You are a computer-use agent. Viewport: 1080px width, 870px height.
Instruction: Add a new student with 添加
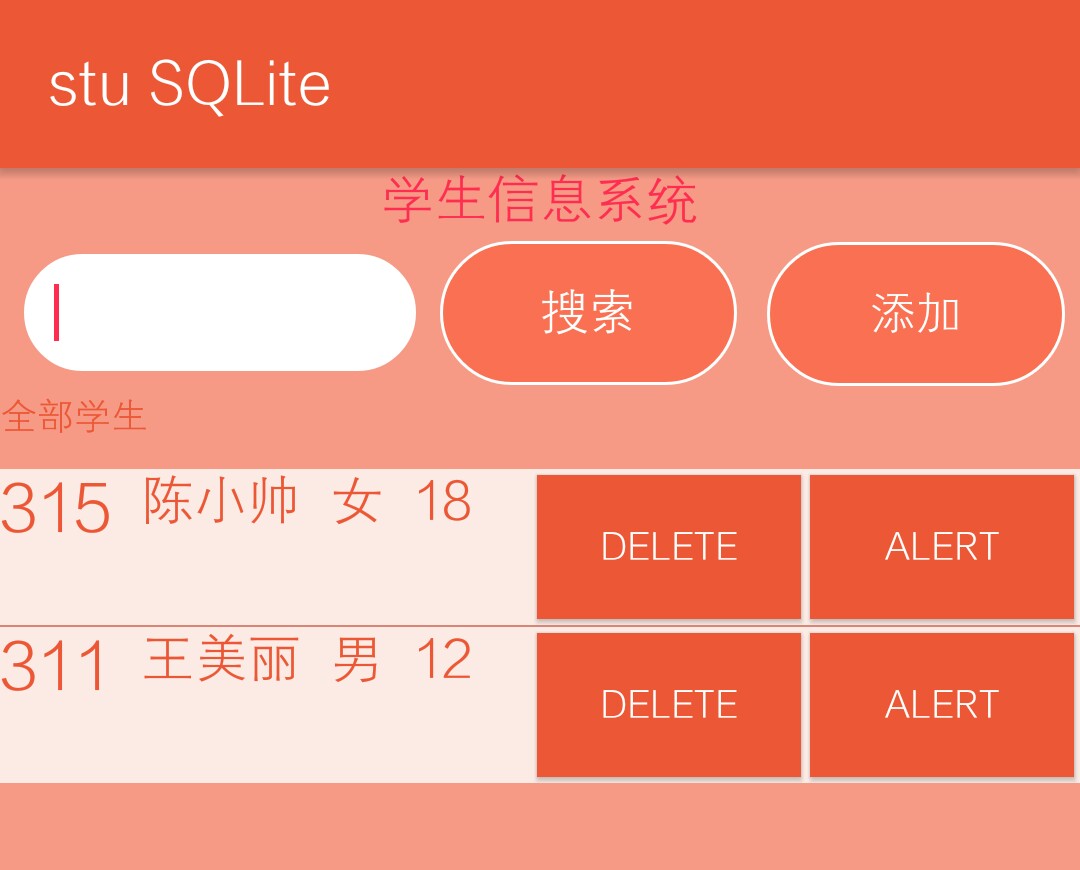(x=915, y=313)
